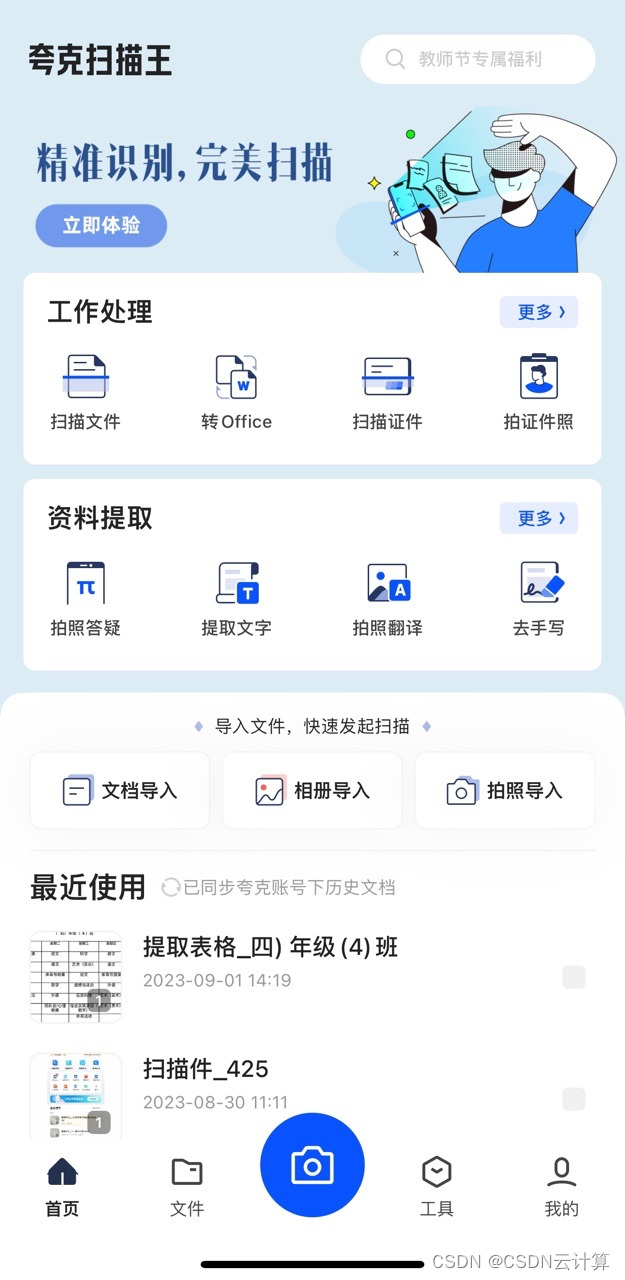This screenshot has width=625, height=1280.
Task: Tap the blue camera scan button
Action: (312, 1165)
